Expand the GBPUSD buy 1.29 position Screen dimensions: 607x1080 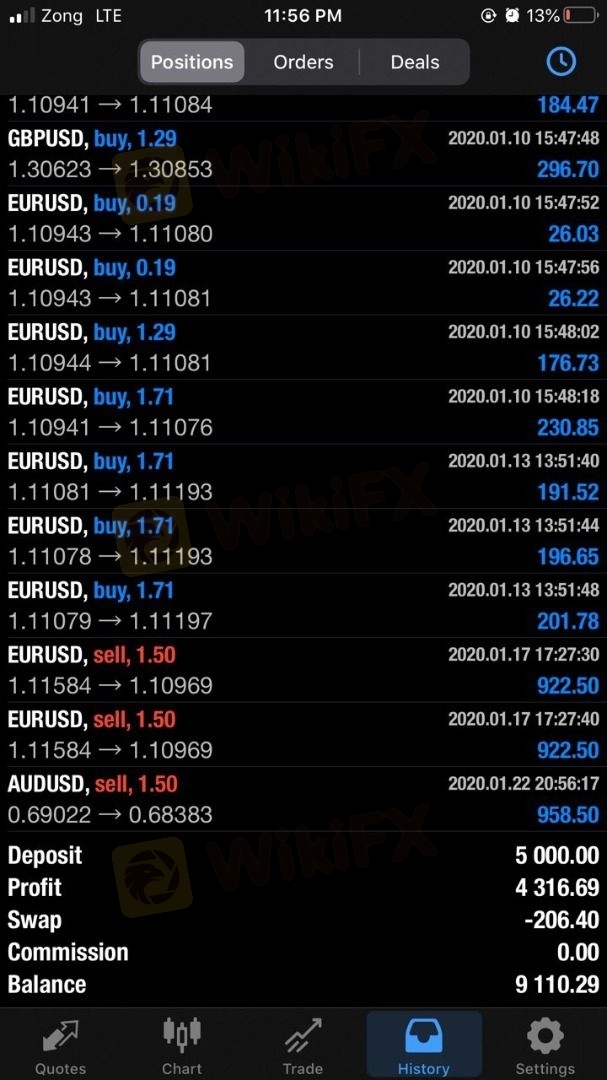pyautogui.click(x=303, y=154)
